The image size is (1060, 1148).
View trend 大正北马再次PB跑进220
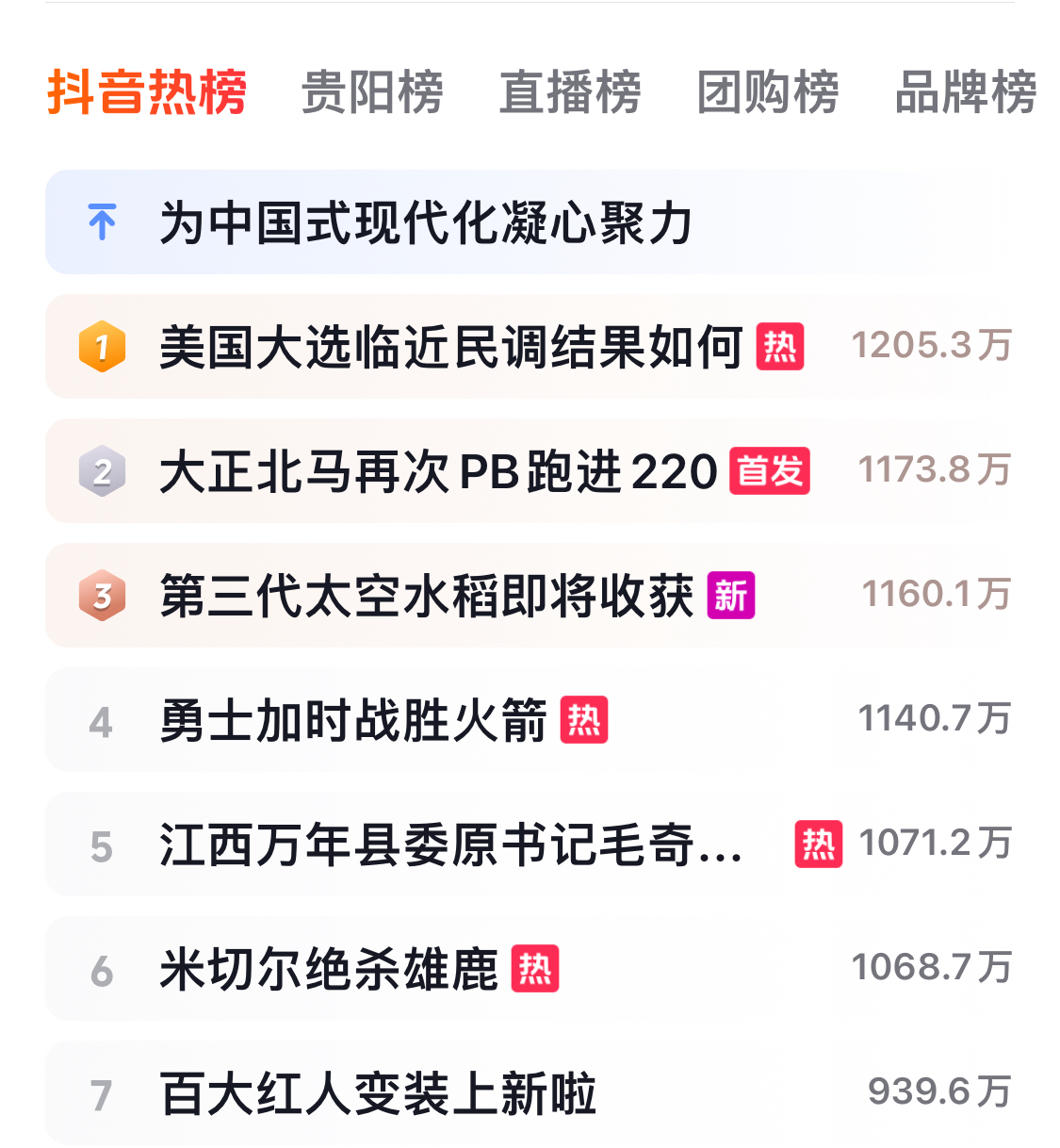click(530, 470)
